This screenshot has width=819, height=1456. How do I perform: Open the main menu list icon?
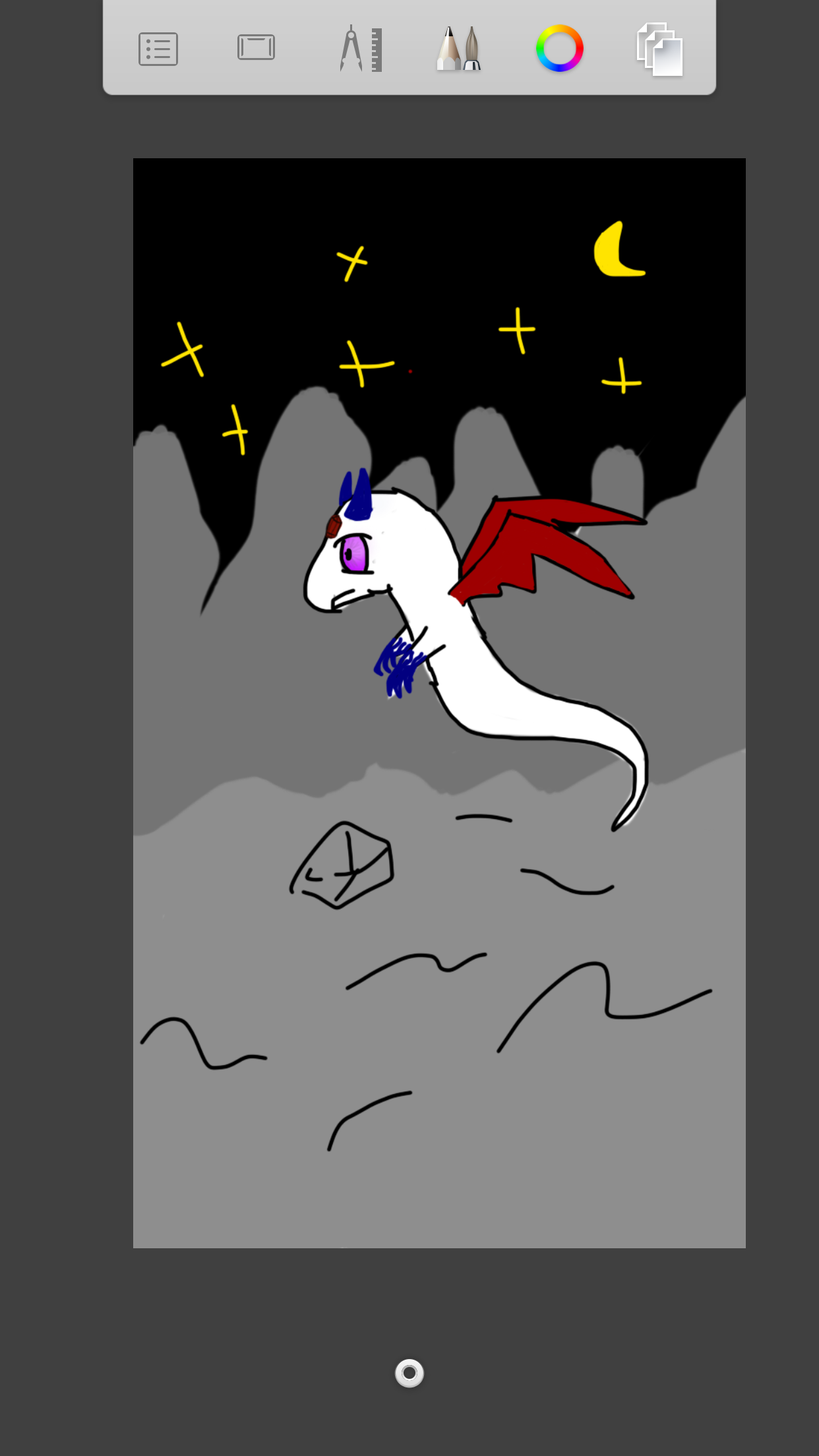[158, 49]
